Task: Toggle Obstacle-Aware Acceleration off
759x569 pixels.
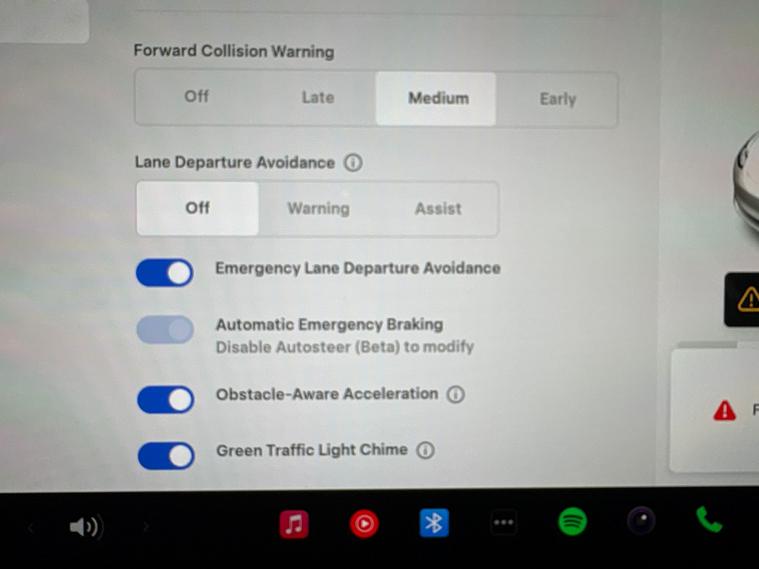Action: [x=165, y=399]
